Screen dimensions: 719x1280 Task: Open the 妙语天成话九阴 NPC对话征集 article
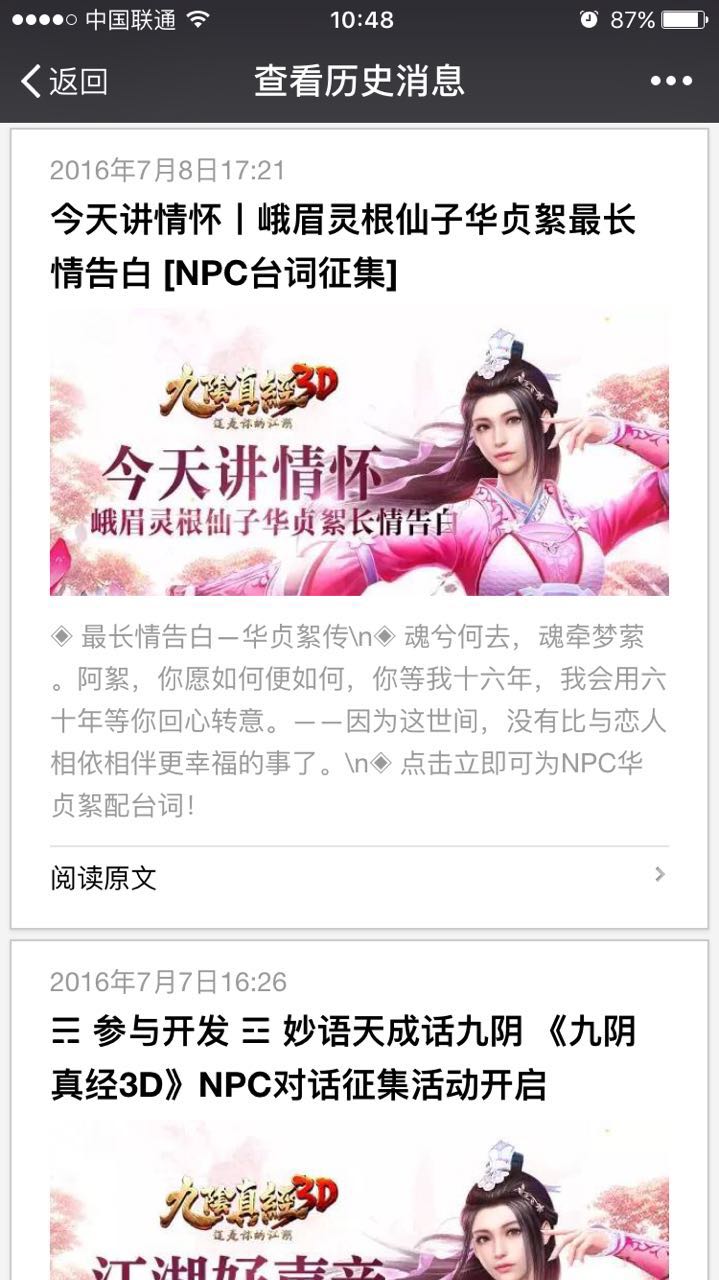tap(343, 1058)
